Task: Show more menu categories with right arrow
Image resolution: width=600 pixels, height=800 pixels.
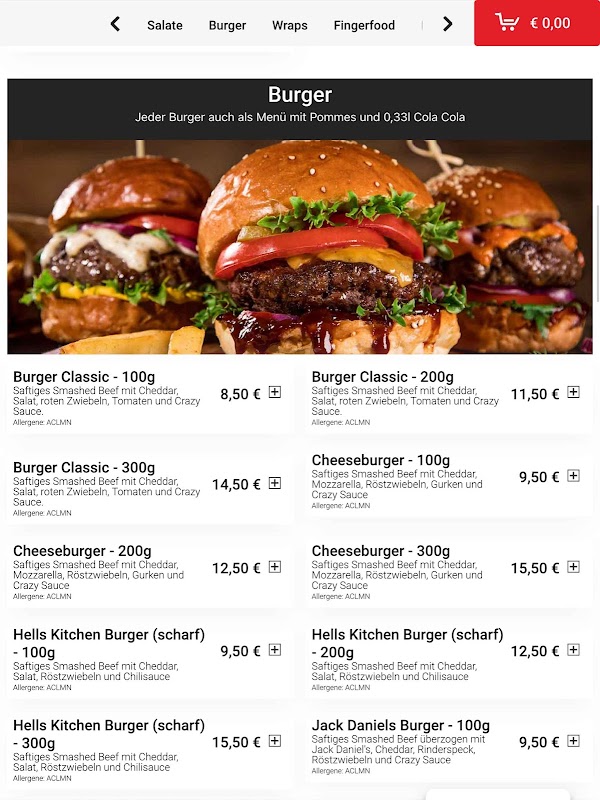Action: tap(447, 24)
